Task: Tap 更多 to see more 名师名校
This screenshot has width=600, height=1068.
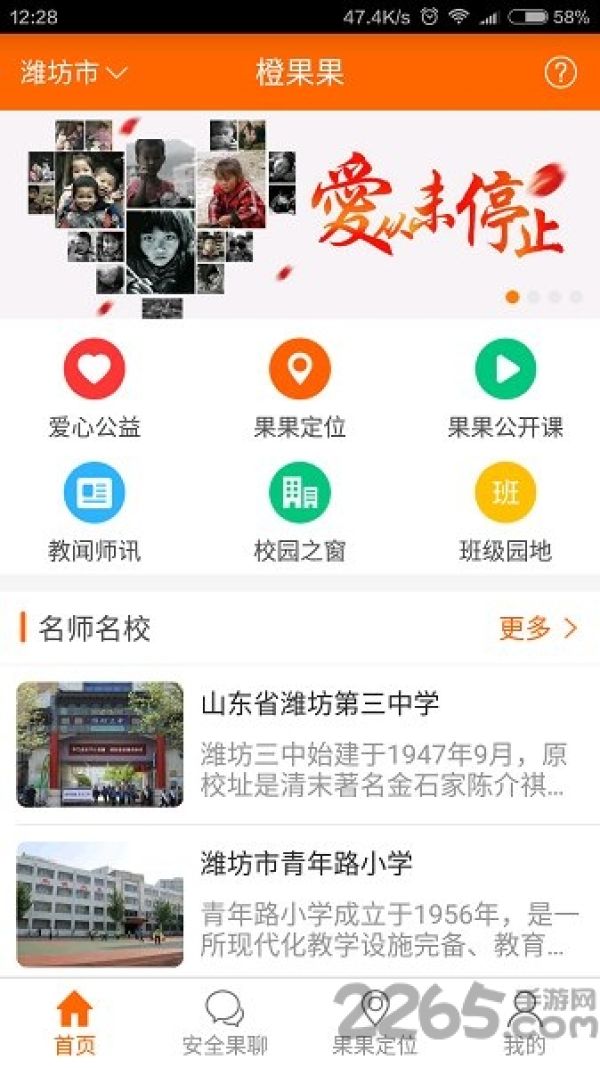Action: (x=538, y=628)
